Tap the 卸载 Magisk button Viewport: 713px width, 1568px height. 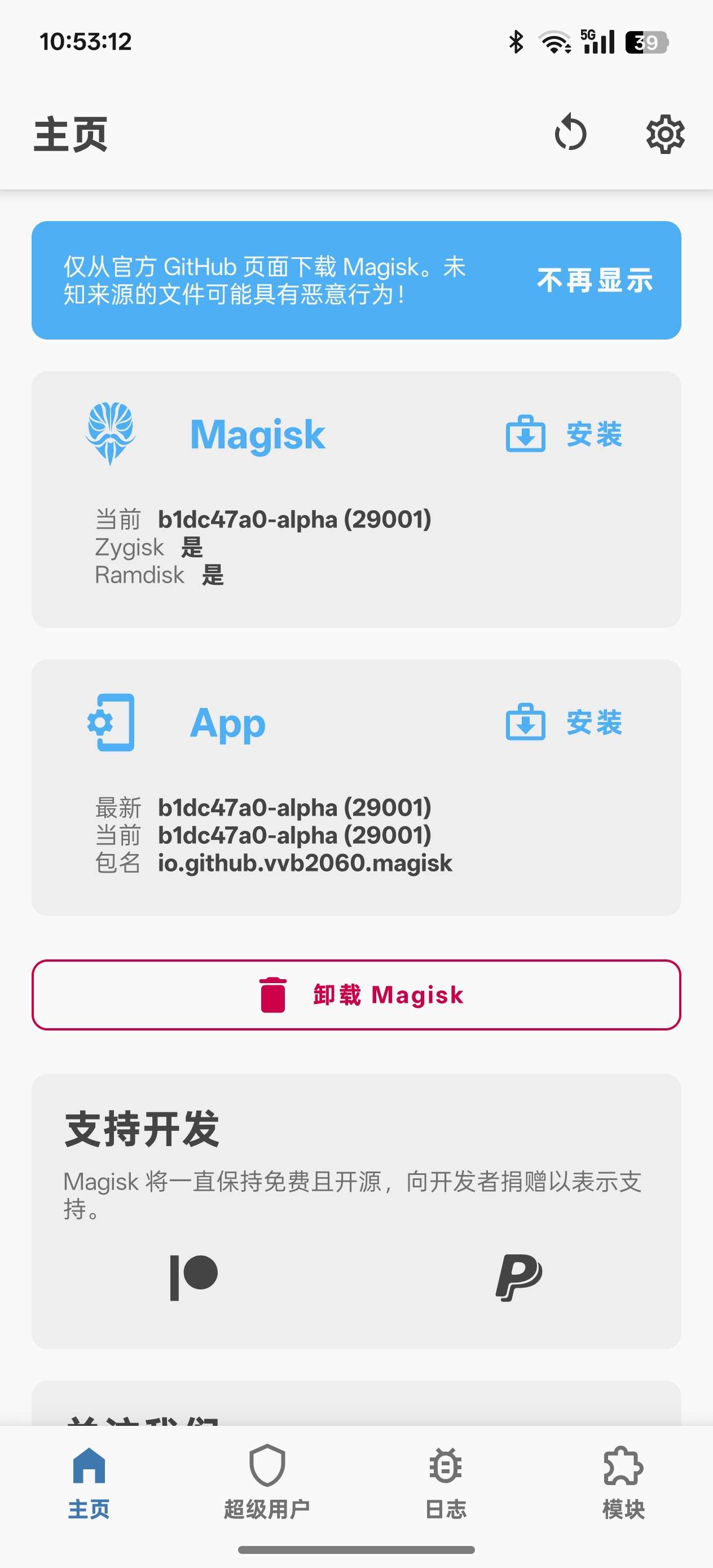356,994
